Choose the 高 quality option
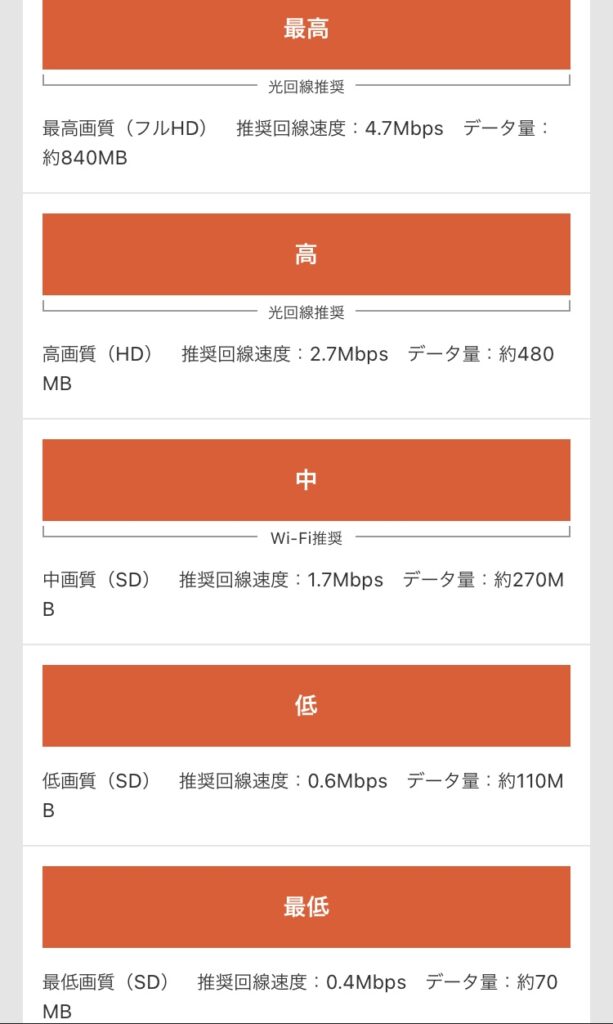 (x=306, y=254)
